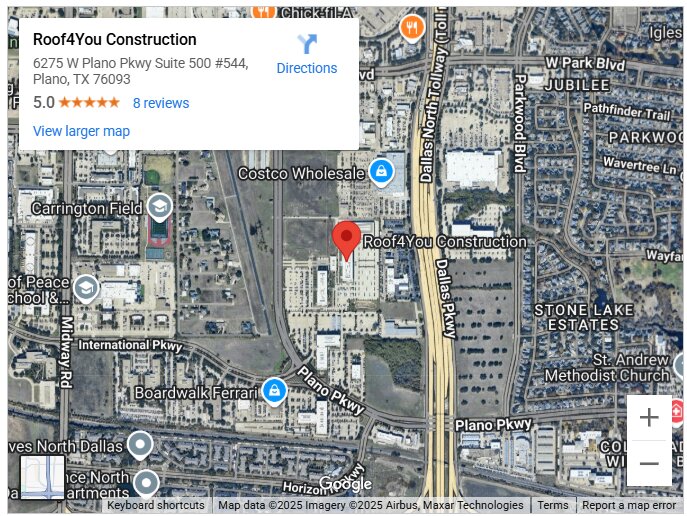This screenshot has width=687, height=516.
Task: Tap the red Roof4You Construction pin
Action: coord(346,239)
